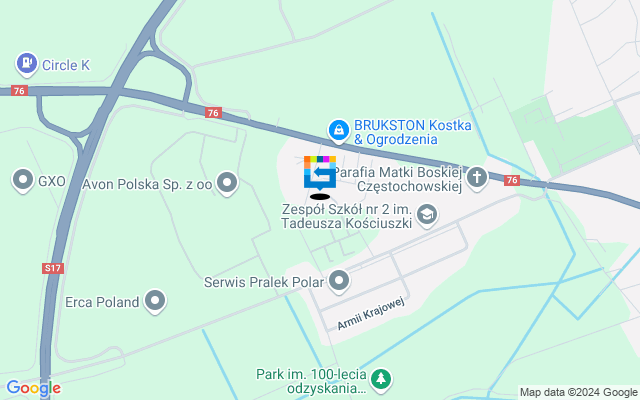Open the Zespół Szkół nr 2 school marker
The height and width of the screenshot is (400, 640).
[x=427, y=215]
